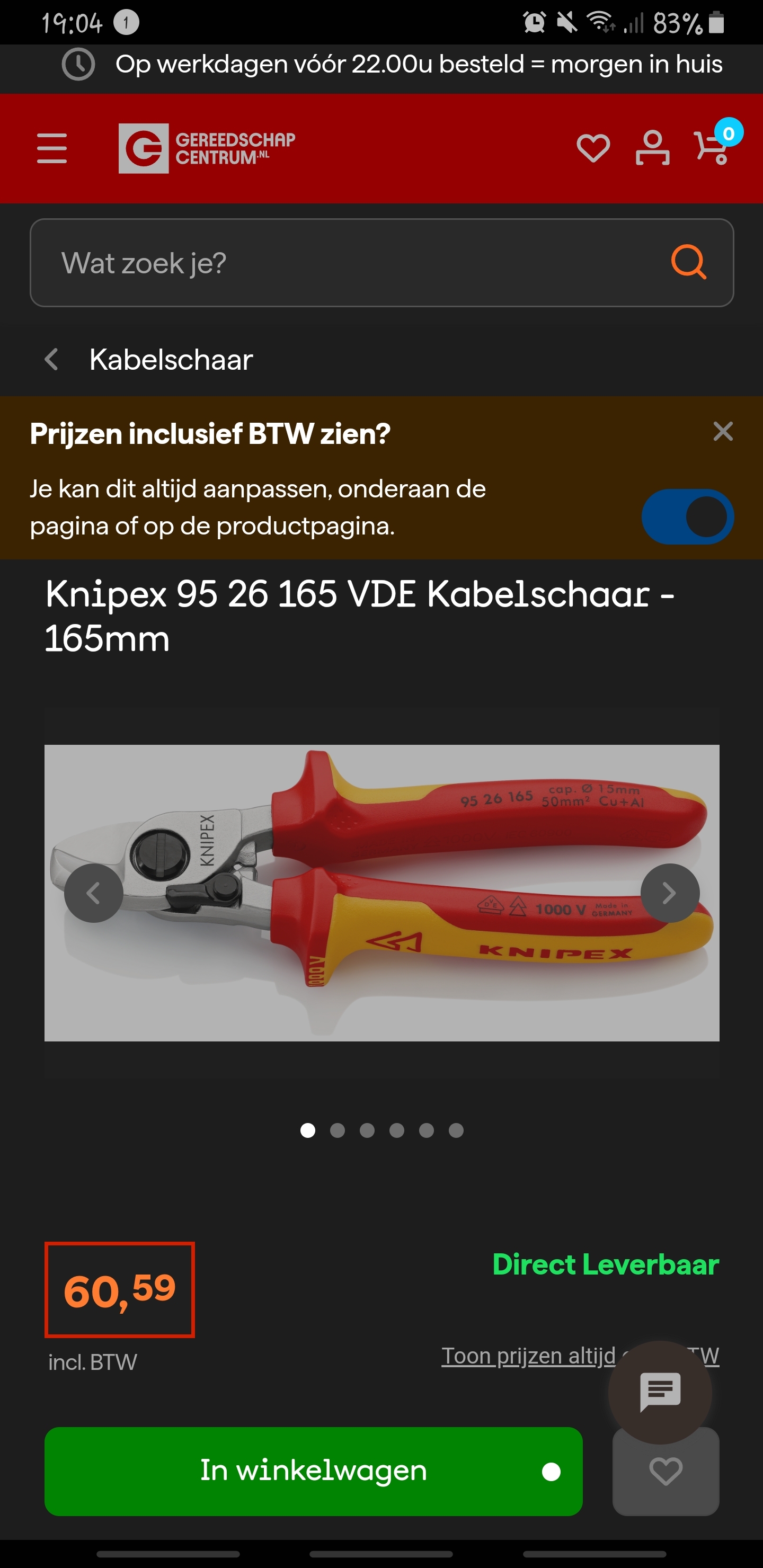
Task: Open the account profile icon
Action: tap(652, 148)
